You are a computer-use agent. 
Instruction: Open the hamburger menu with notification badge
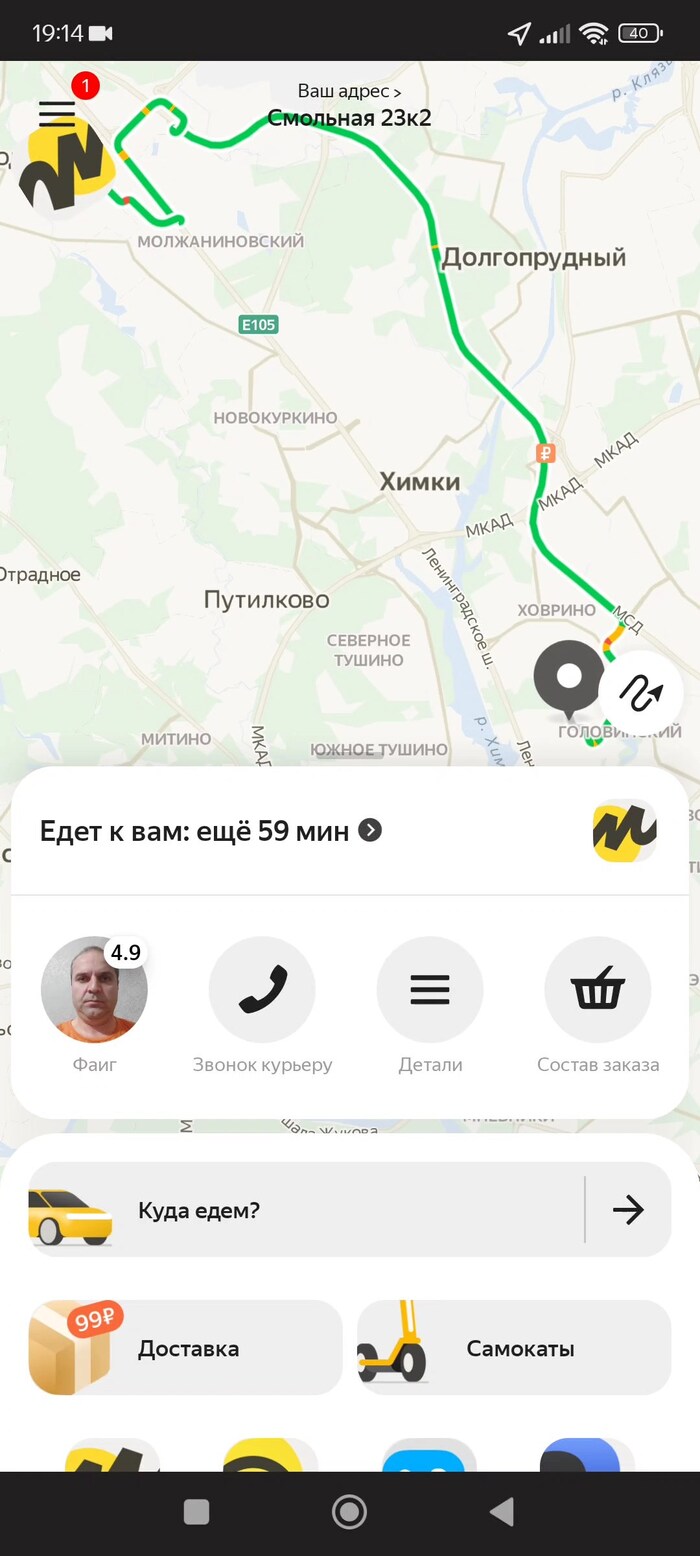[x=57, y=113]
